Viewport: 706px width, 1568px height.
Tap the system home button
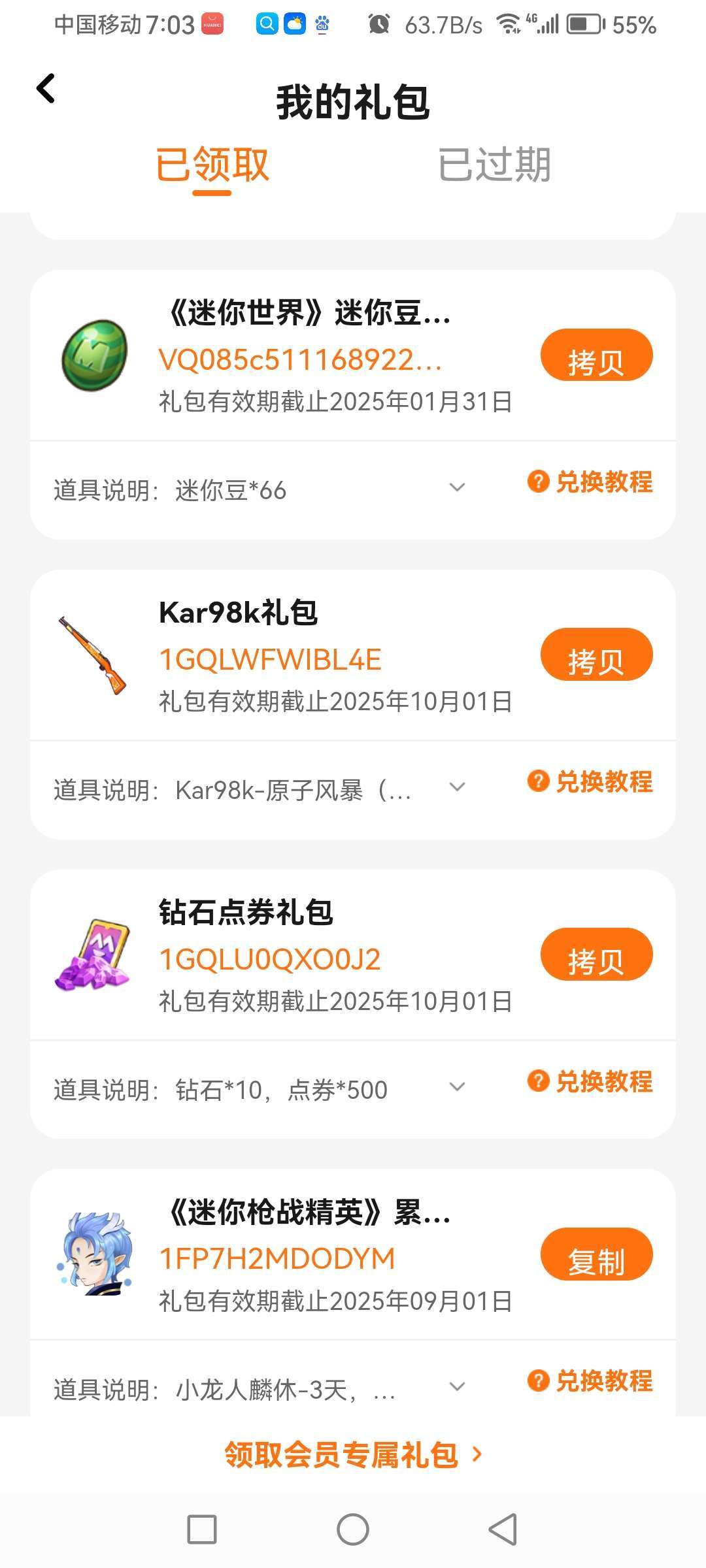point(353,1529)
